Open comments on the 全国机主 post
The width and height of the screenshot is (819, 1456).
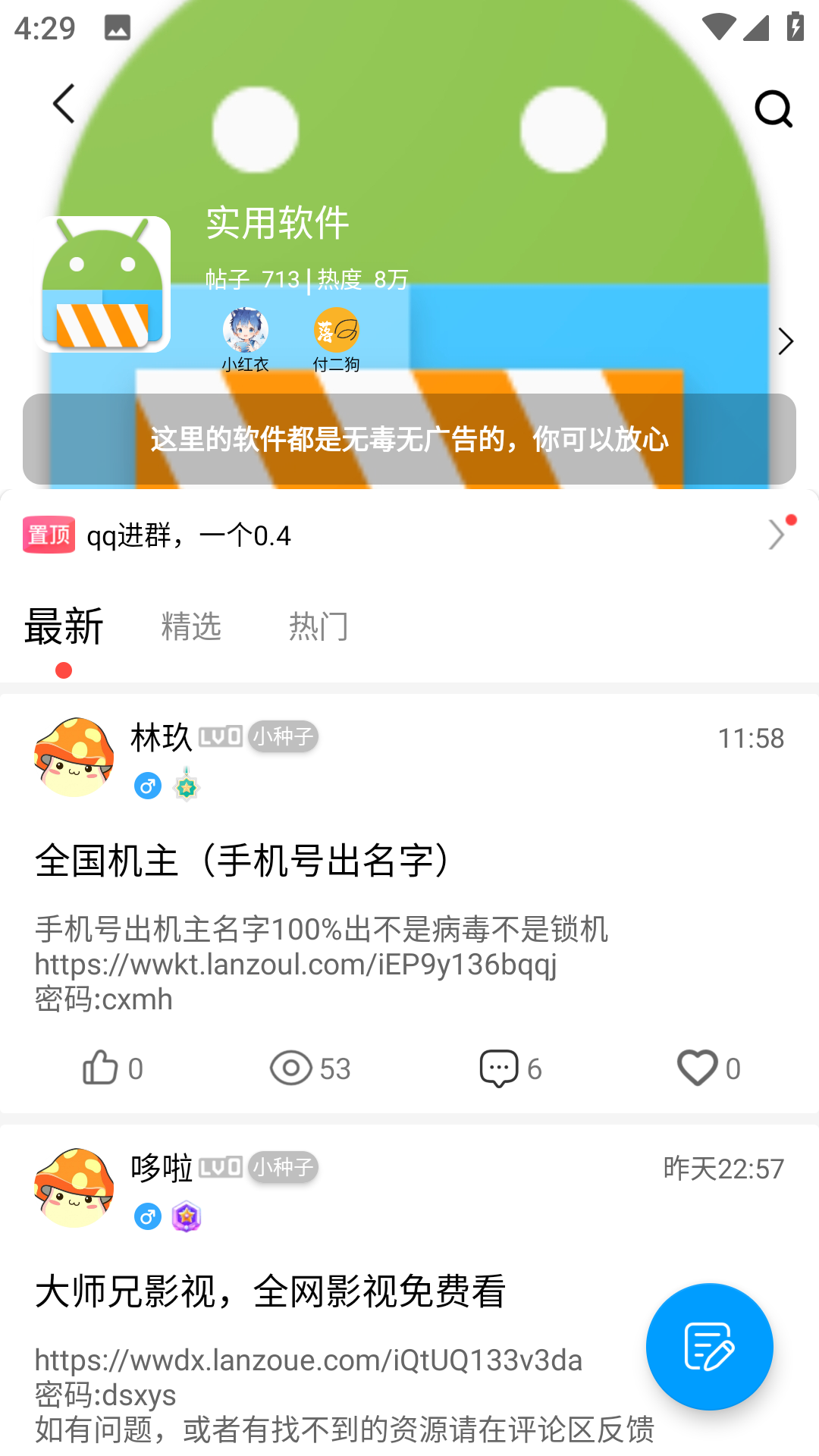click(510, 1068)
